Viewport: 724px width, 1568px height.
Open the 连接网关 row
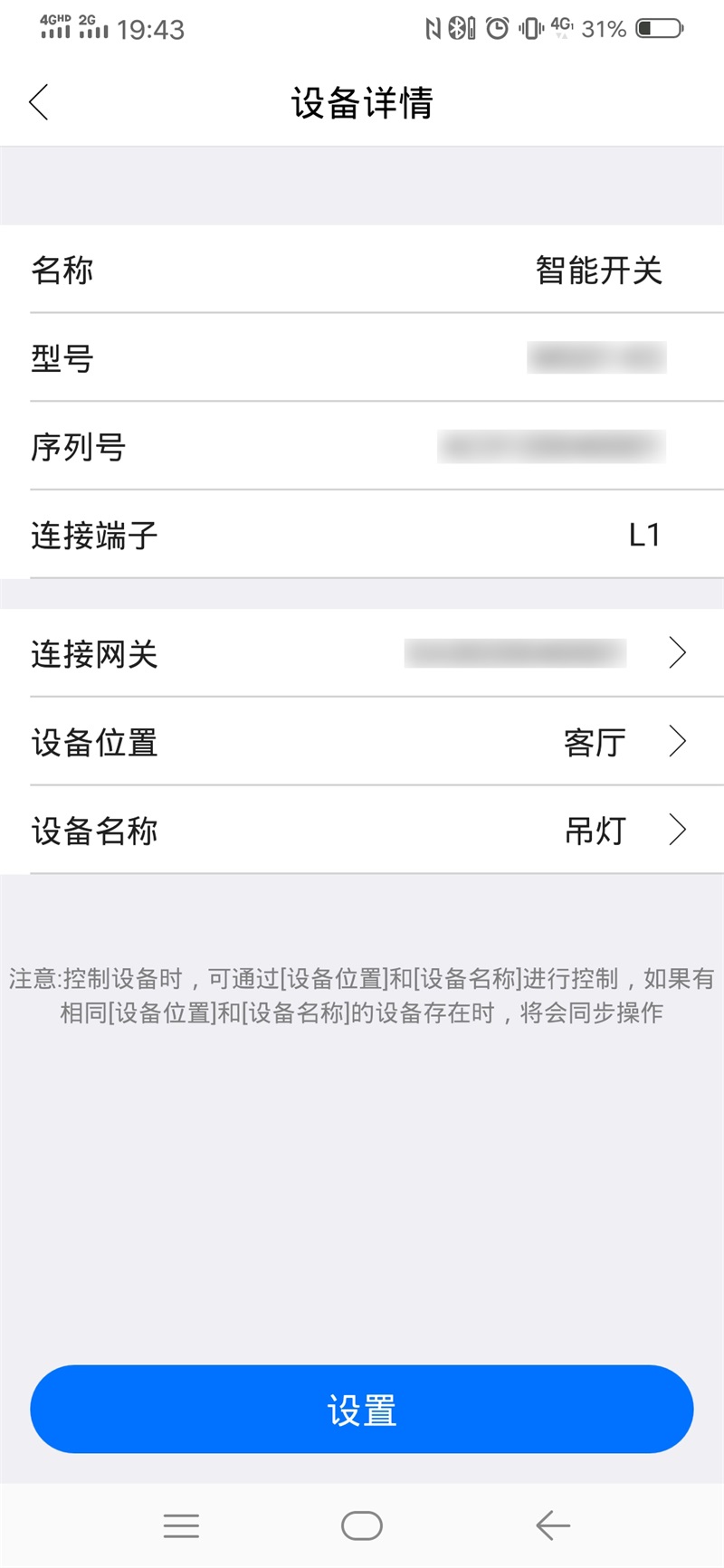tap(362, 653)
